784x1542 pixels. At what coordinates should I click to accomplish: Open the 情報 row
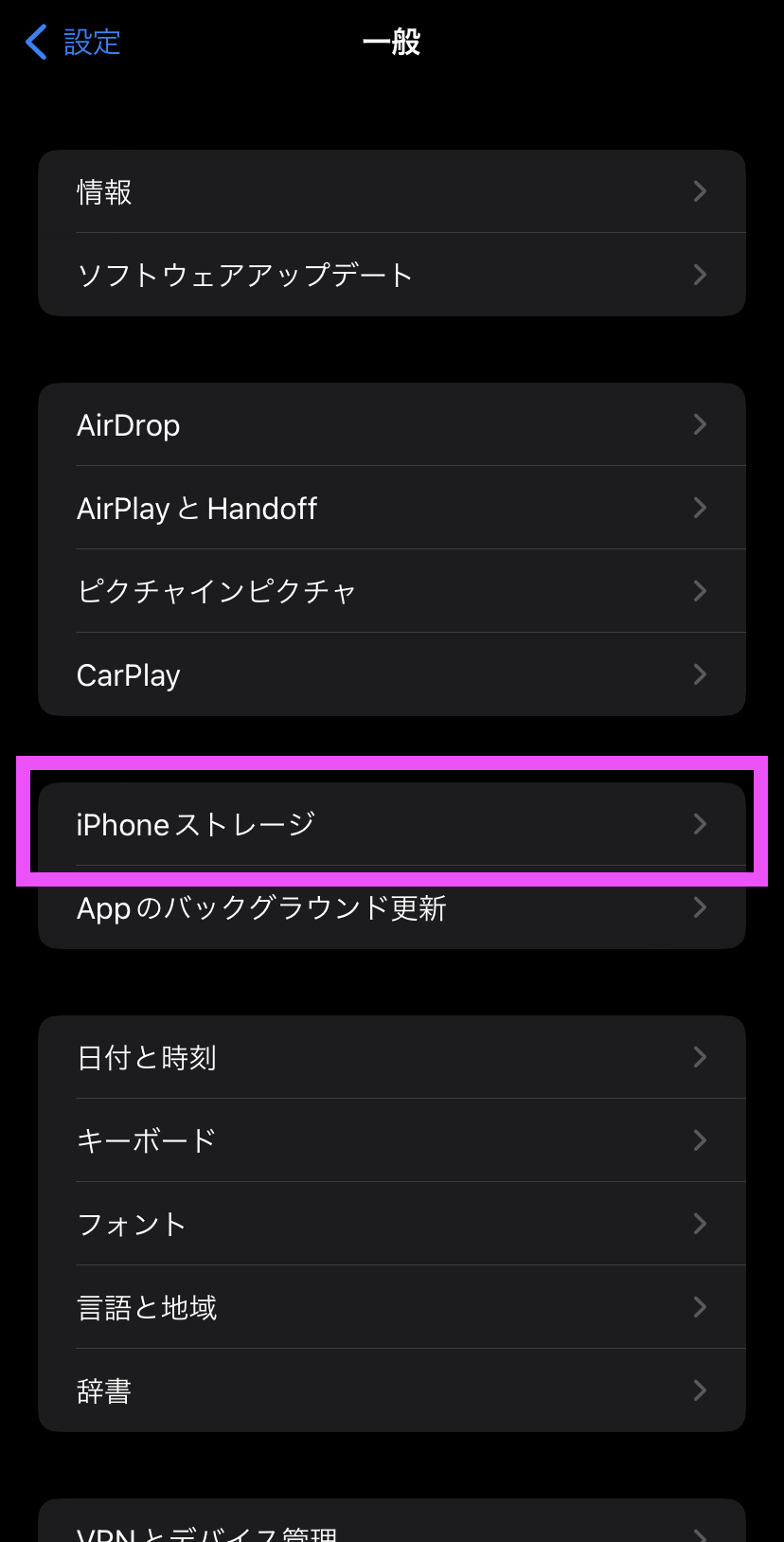(x=391, y=192)
